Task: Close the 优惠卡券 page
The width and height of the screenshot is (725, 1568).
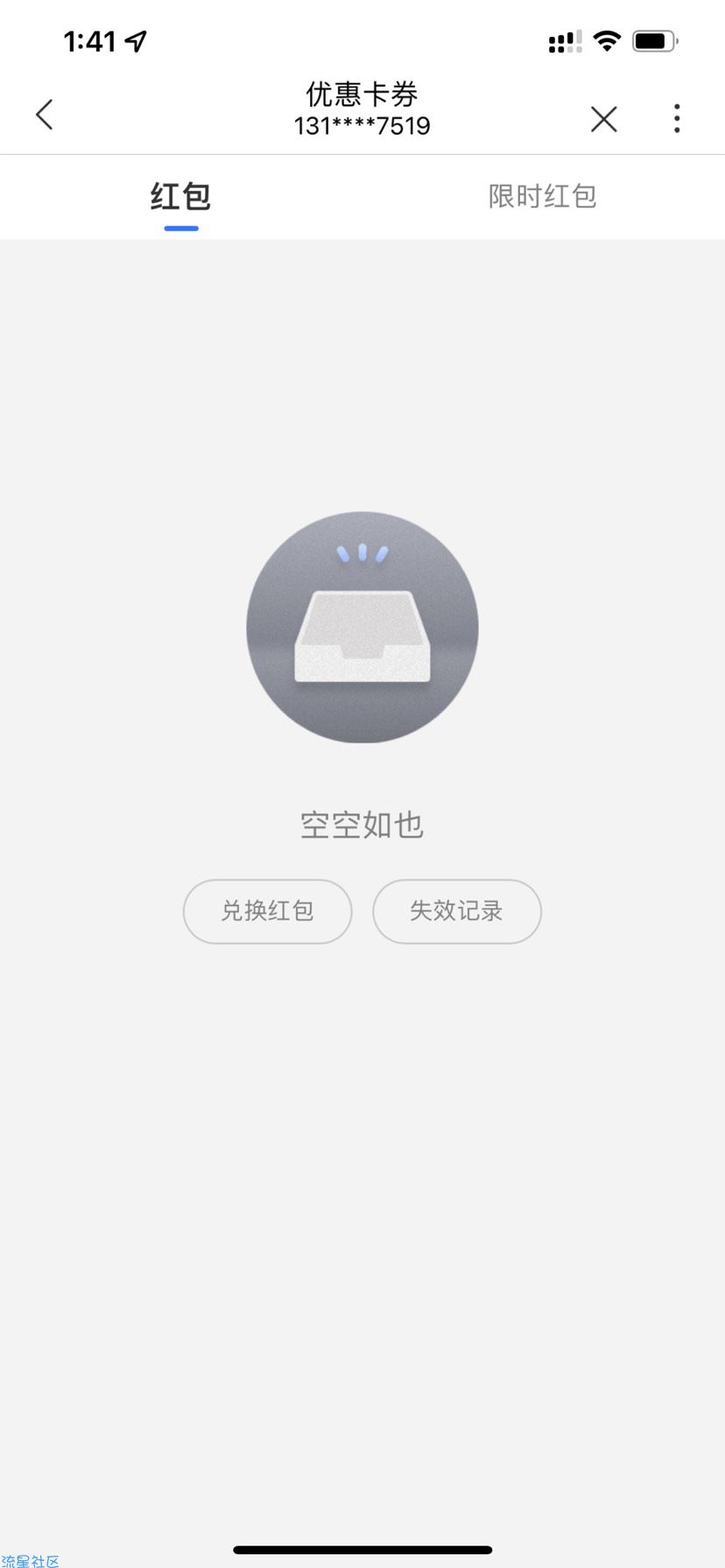Action: tap(603, 119)
